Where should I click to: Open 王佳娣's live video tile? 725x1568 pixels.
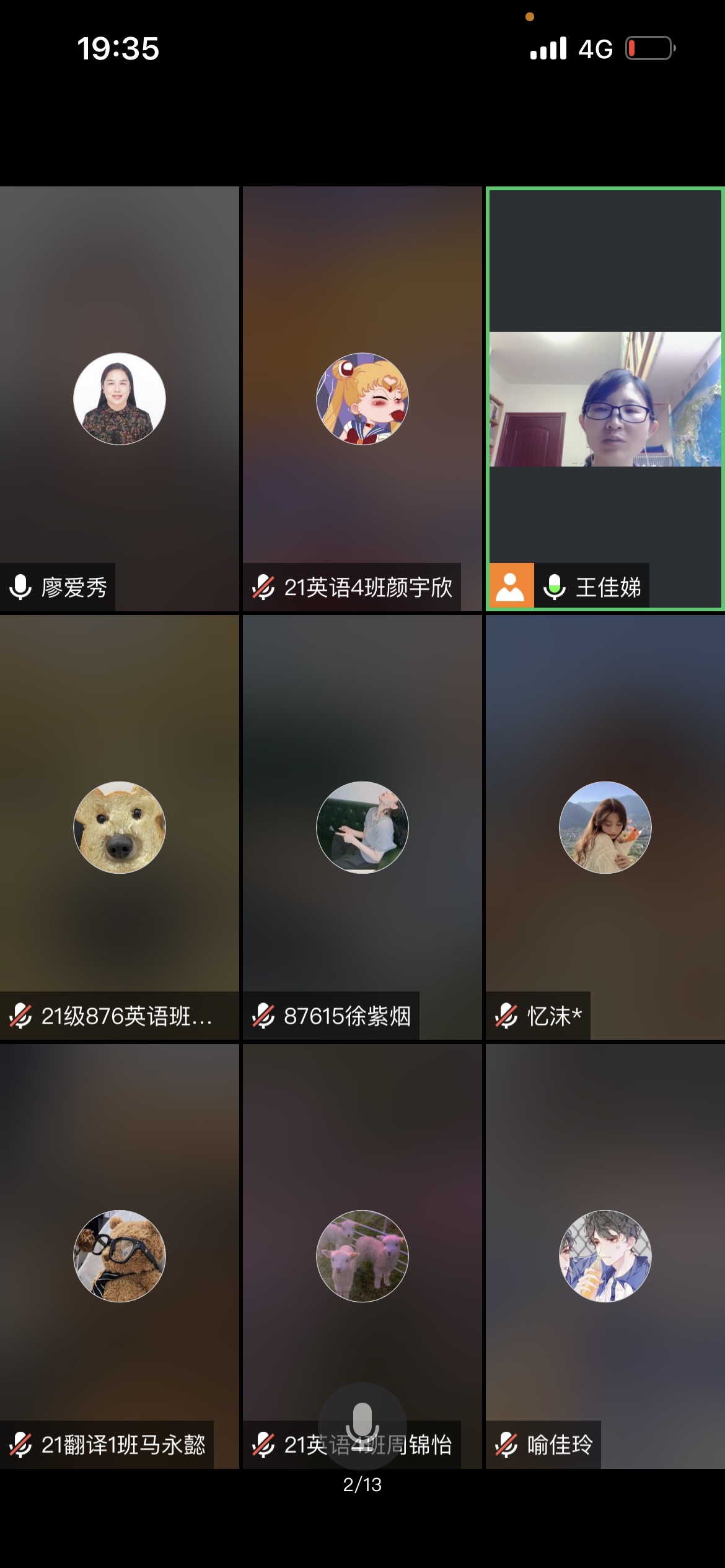click(605, 399)
